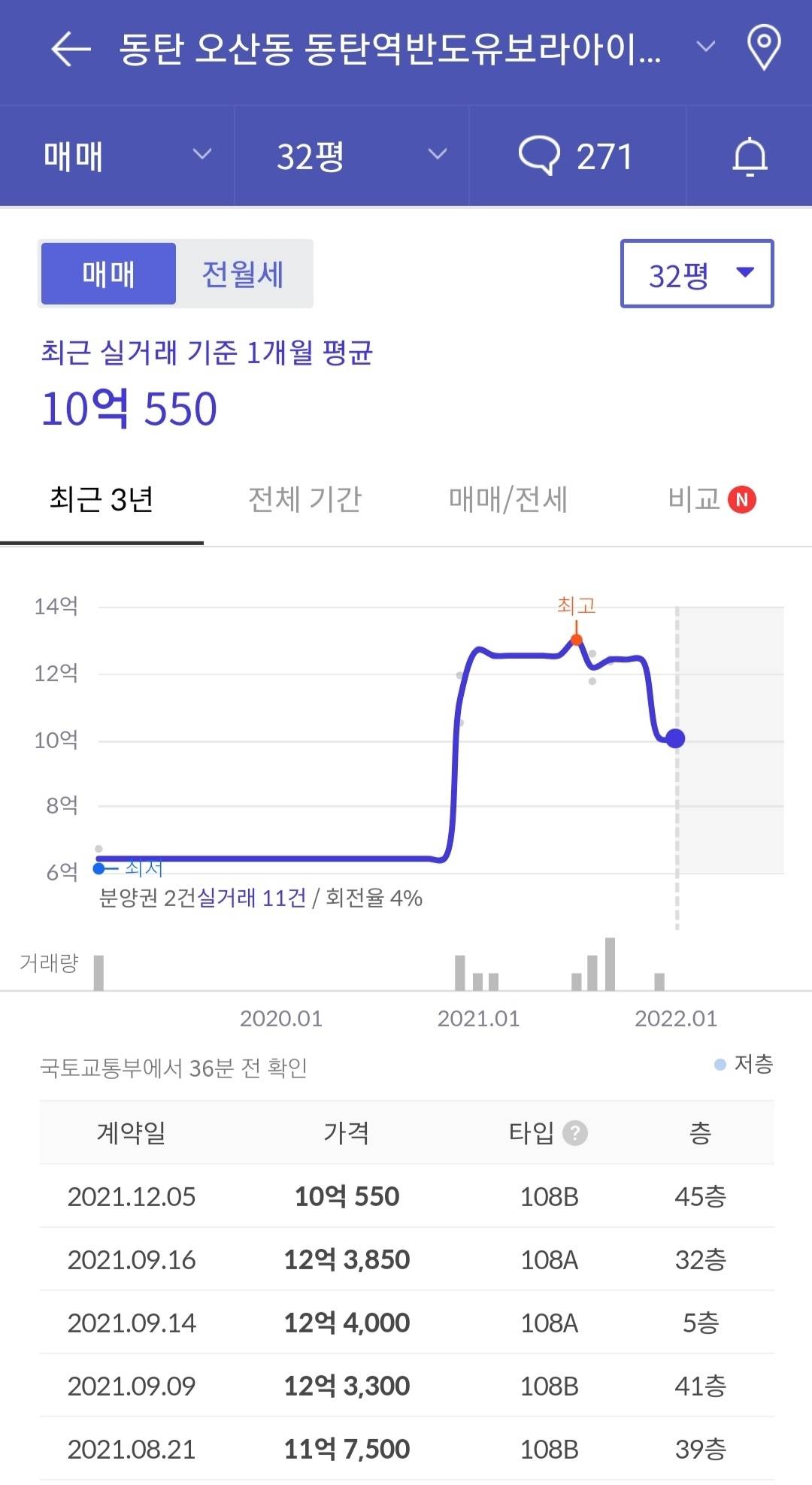Go back using the arrow icon

point(70,50)
